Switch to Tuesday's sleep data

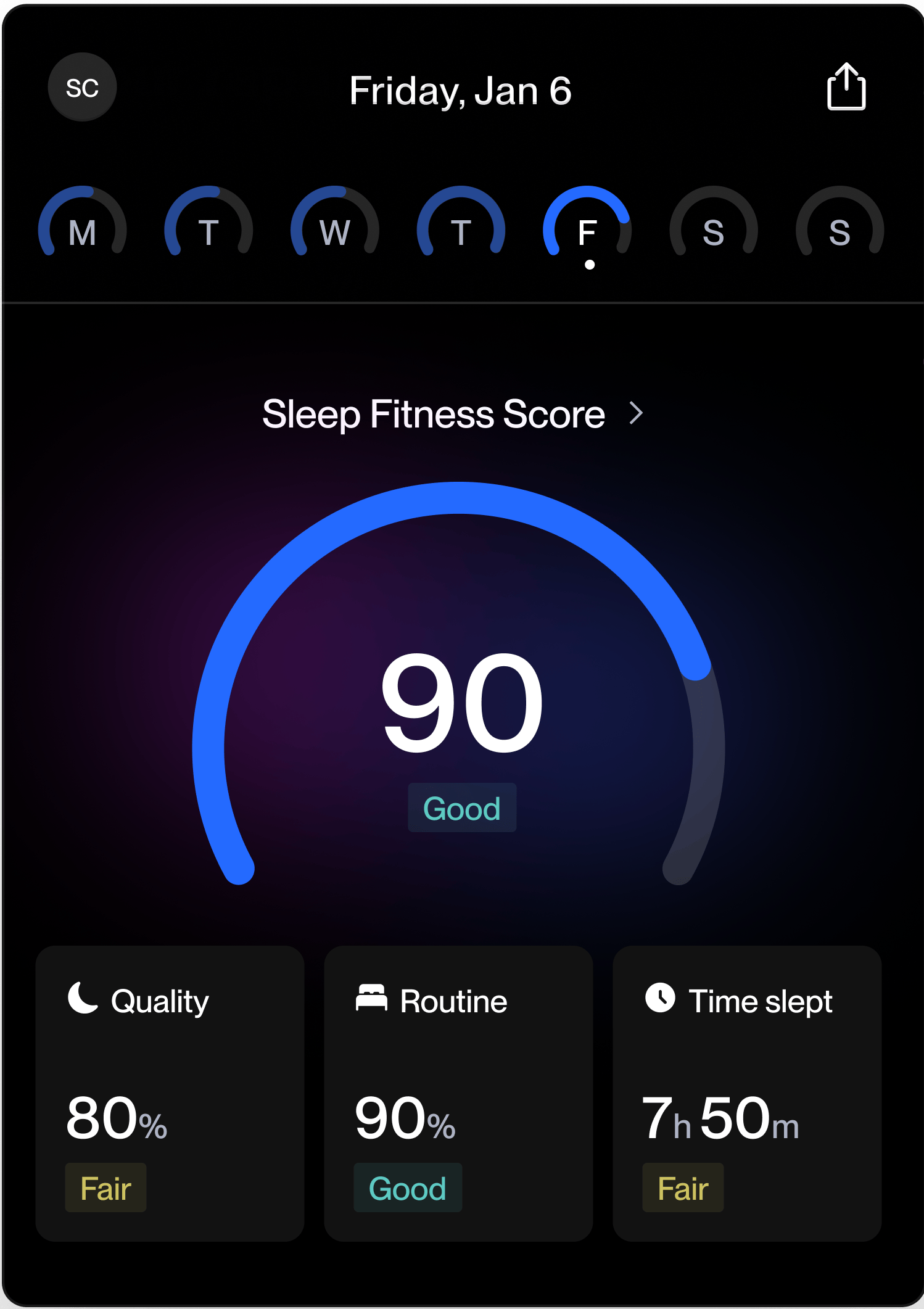[208, 228]
